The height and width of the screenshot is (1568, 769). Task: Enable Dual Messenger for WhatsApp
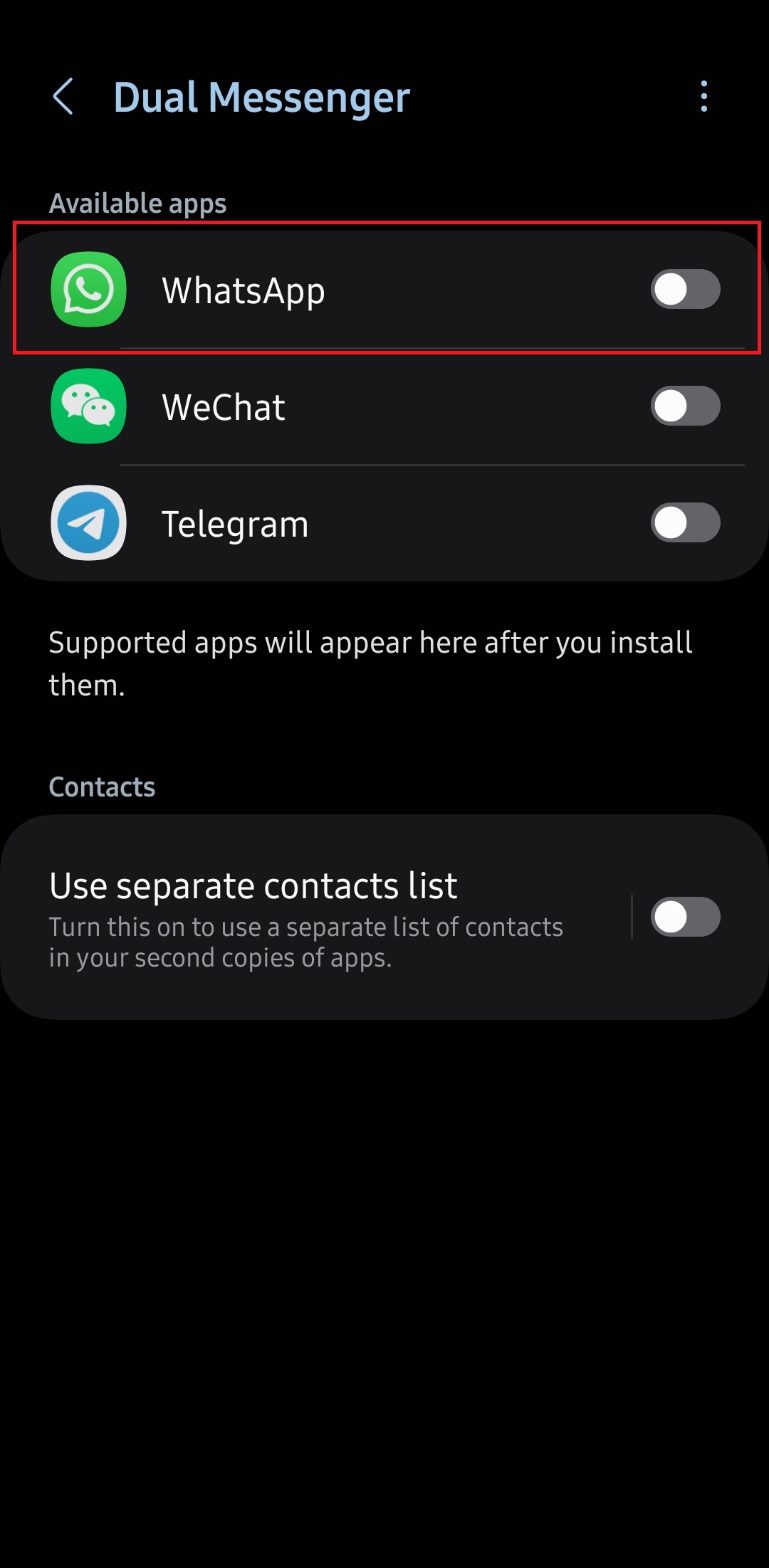pyautogui.click(x=685, y=290)
